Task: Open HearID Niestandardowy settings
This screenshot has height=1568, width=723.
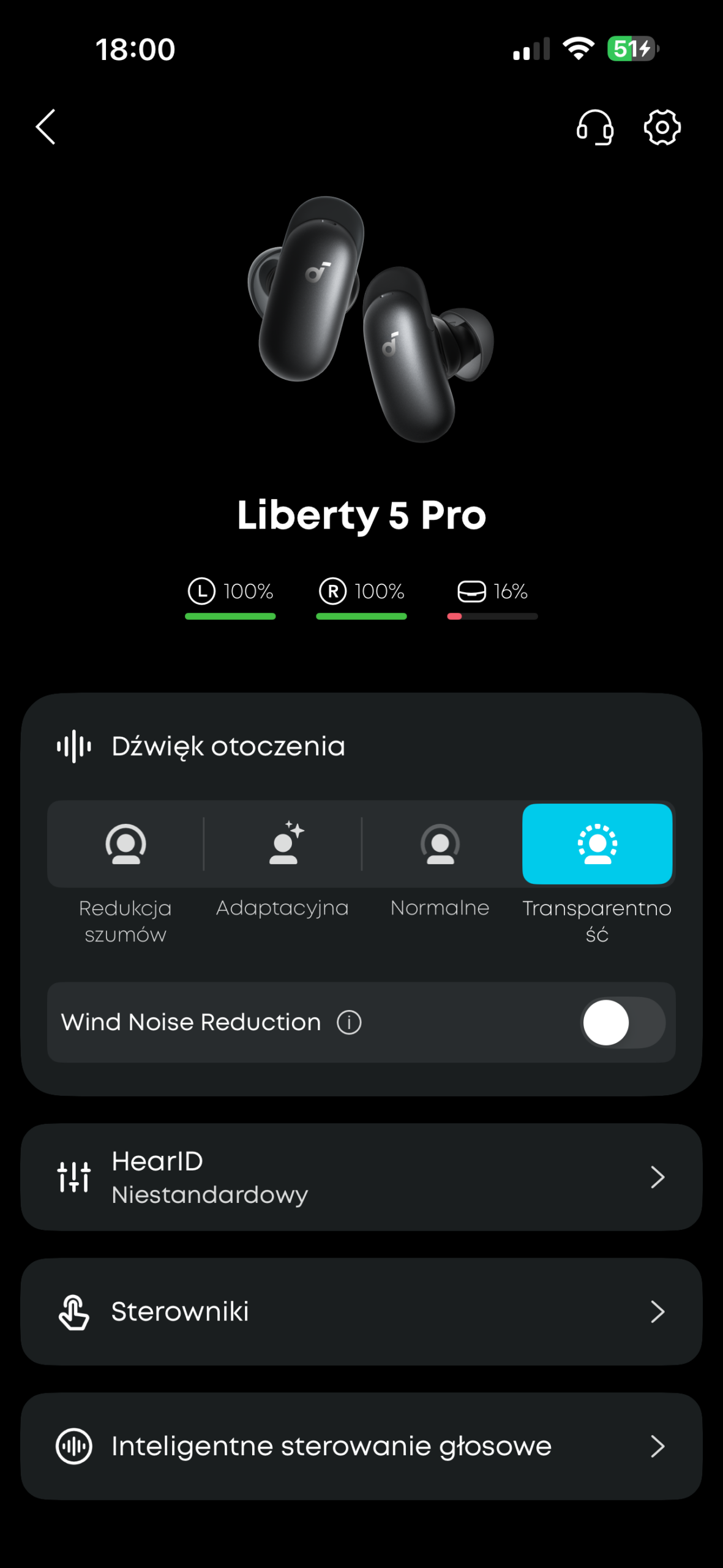Action: (x=361, y=1177)
